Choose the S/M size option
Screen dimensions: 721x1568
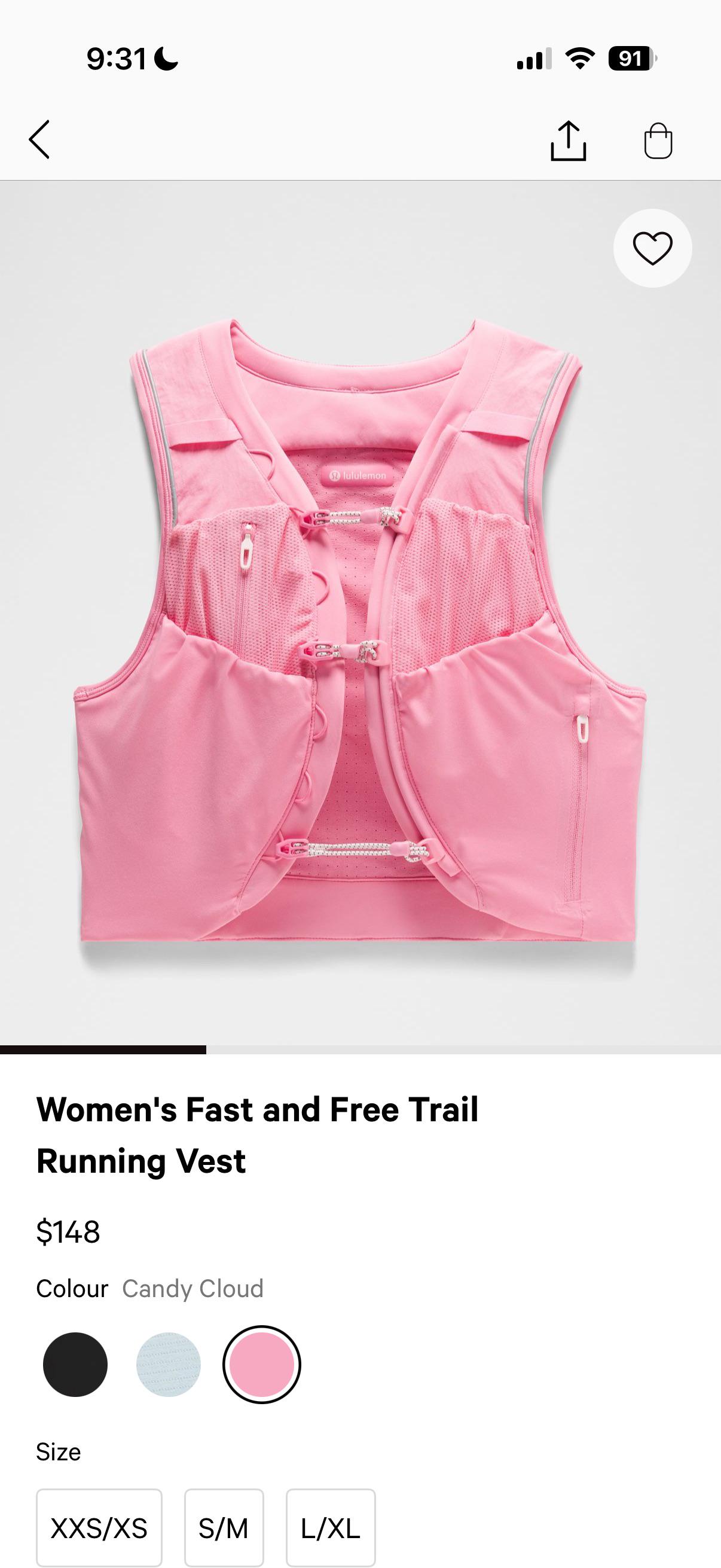[x=224, y=1527]
